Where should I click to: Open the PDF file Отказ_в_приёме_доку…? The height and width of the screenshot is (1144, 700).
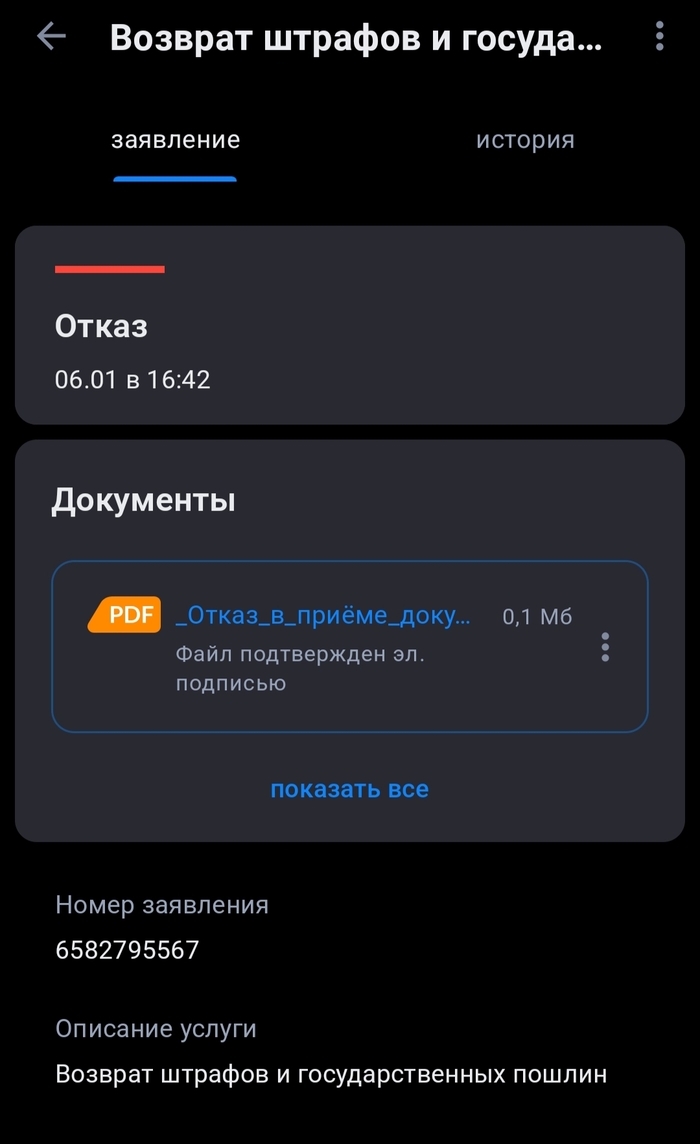[322, 616]
